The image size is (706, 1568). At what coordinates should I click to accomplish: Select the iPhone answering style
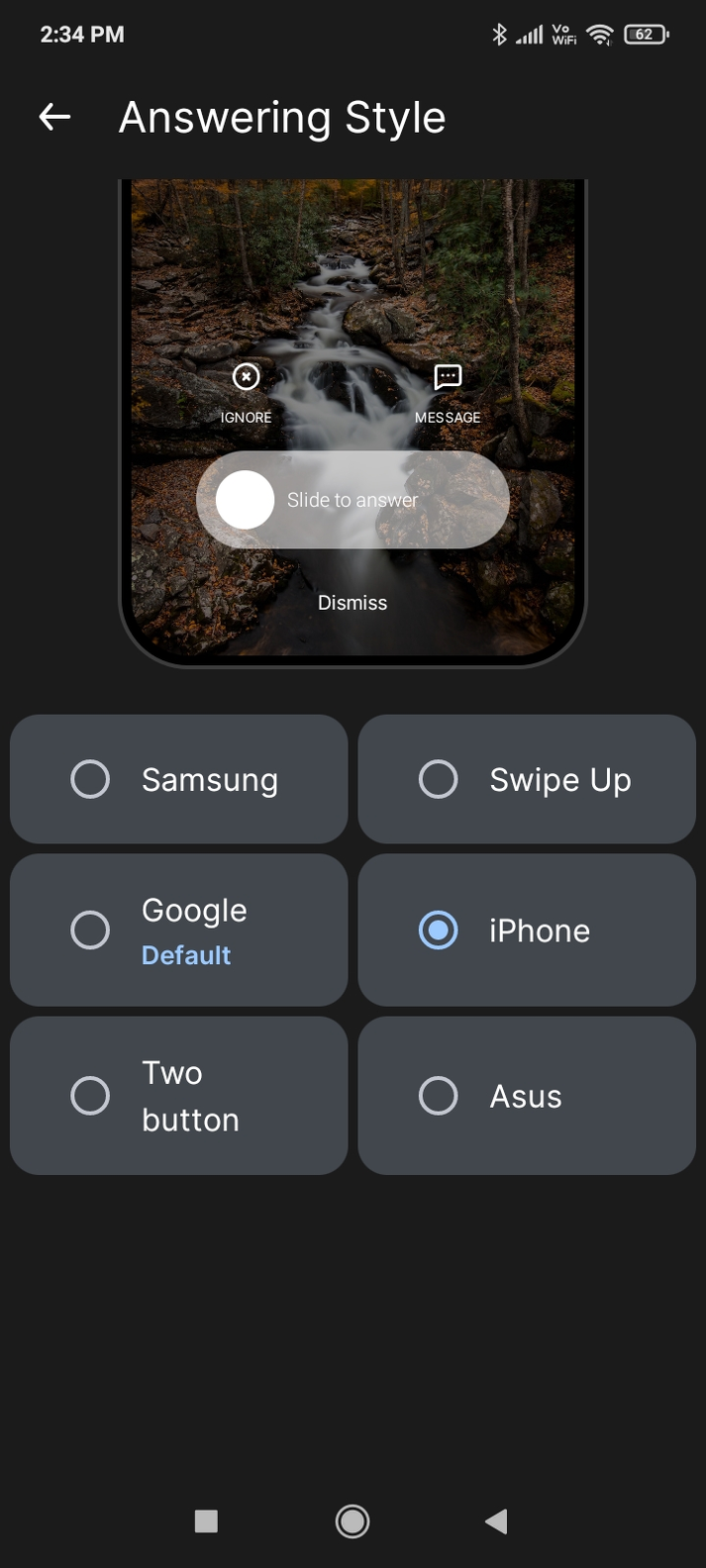pos(527,931)
